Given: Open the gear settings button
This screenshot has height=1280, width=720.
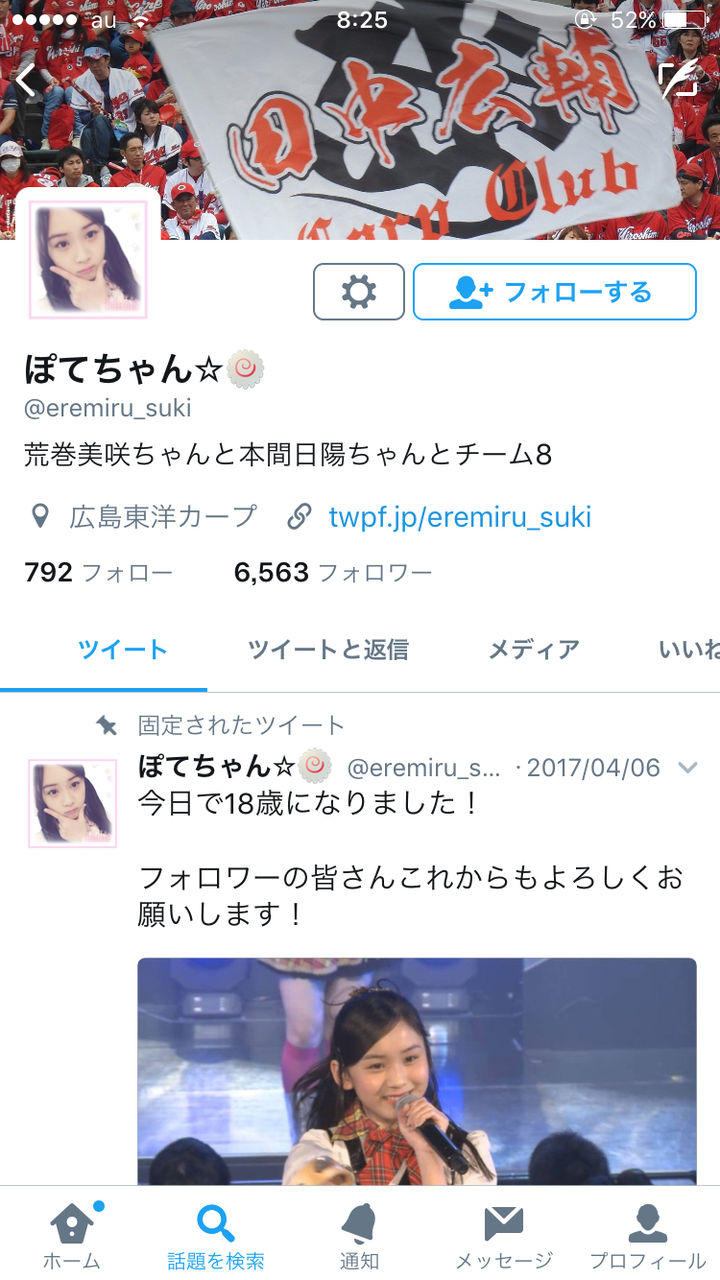Looking at the screenshot, I should coord(359,292).
